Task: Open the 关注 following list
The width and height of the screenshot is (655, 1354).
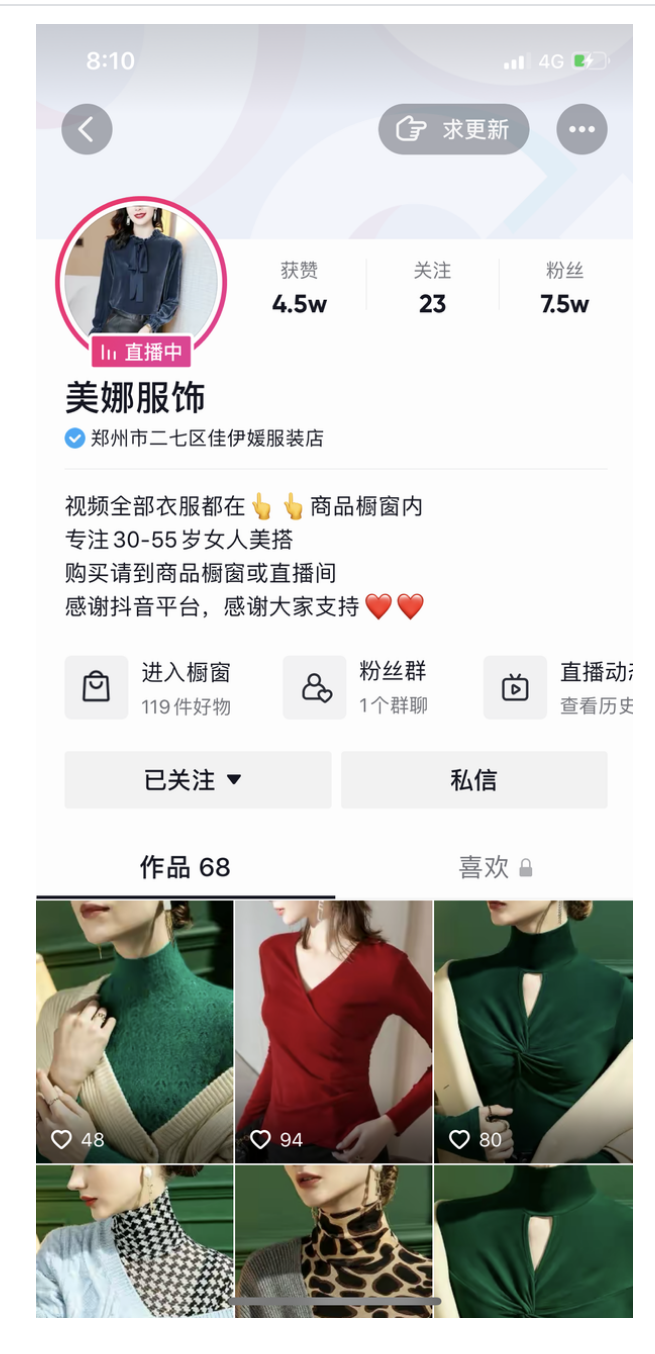Action: pyautogui.click(x=432, y=288)
